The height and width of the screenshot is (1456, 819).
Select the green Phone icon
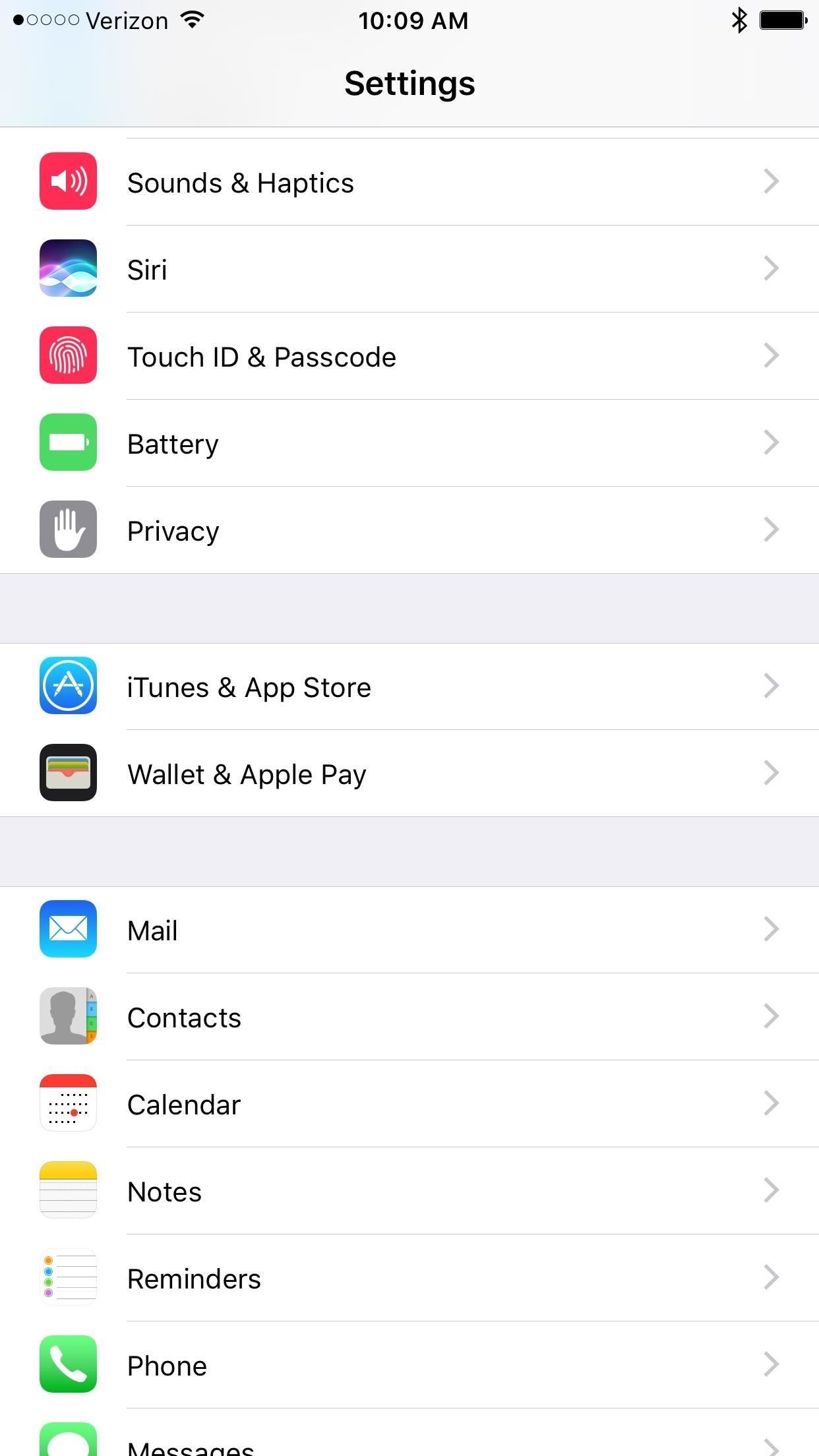click(x=68, y=1364)
